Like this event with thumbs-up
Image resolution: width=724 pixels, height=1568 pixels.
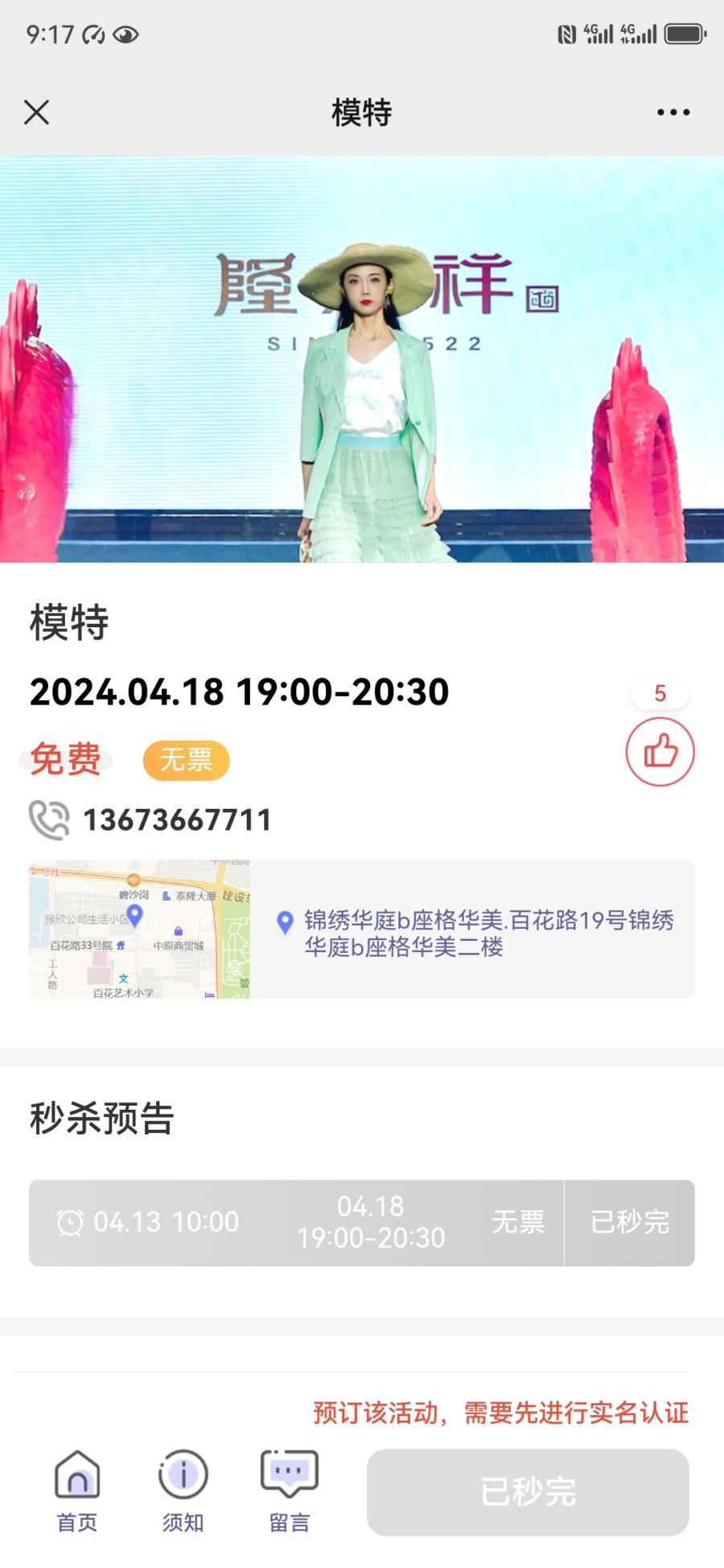click(x=660, y=752)
